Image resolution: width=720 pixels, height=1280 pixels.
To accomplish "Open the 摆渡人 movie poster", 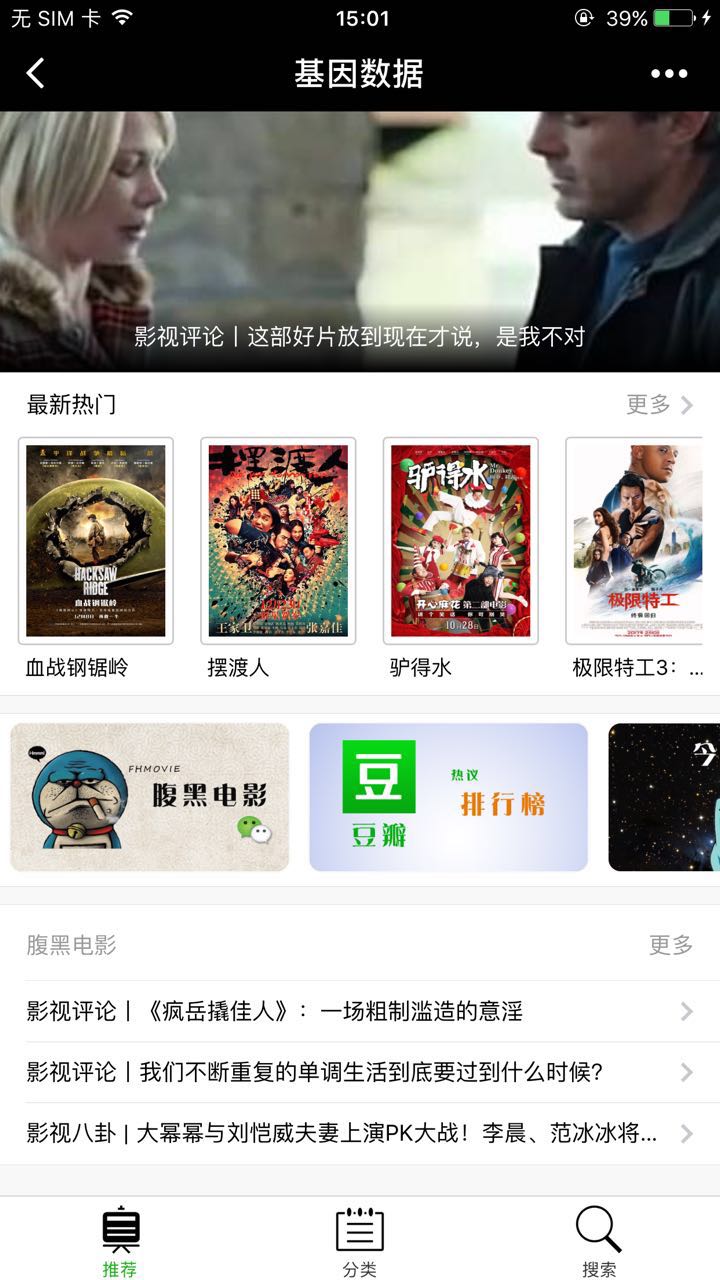I will pyautogui.click(x=278, y=541).
